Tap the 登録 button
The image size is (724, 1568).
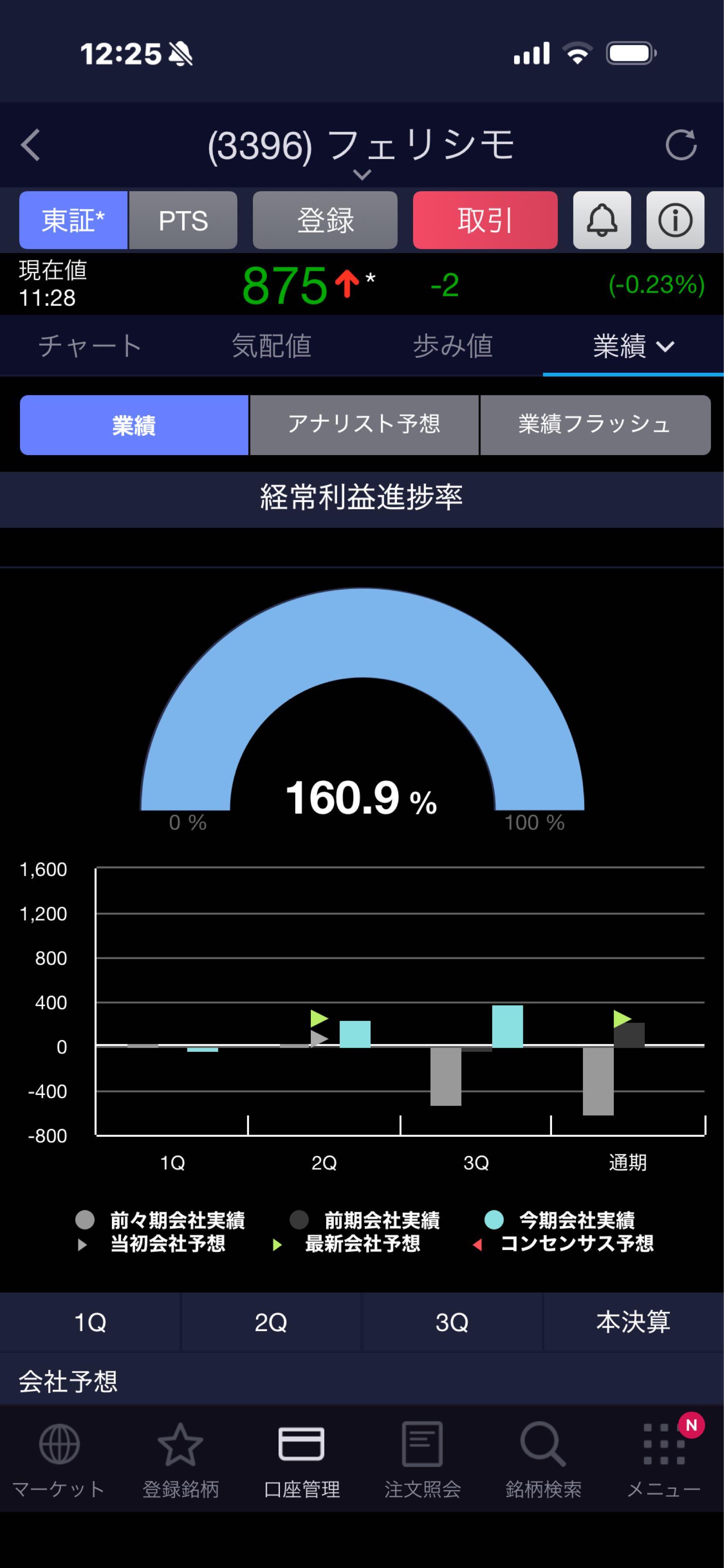pos(324,220)
